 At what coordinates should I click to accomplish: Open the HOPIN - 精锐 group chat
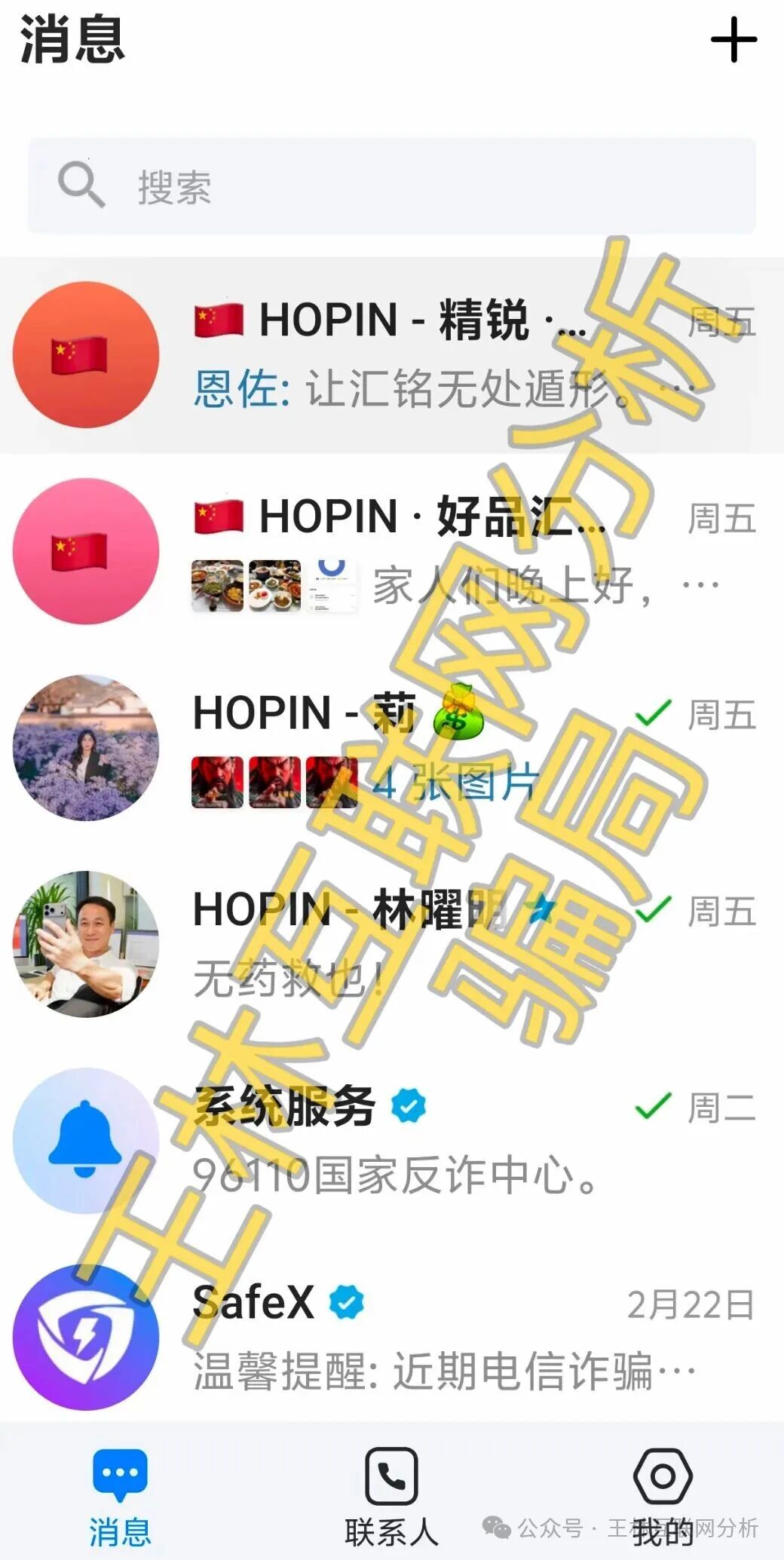(x=392, y=354)
